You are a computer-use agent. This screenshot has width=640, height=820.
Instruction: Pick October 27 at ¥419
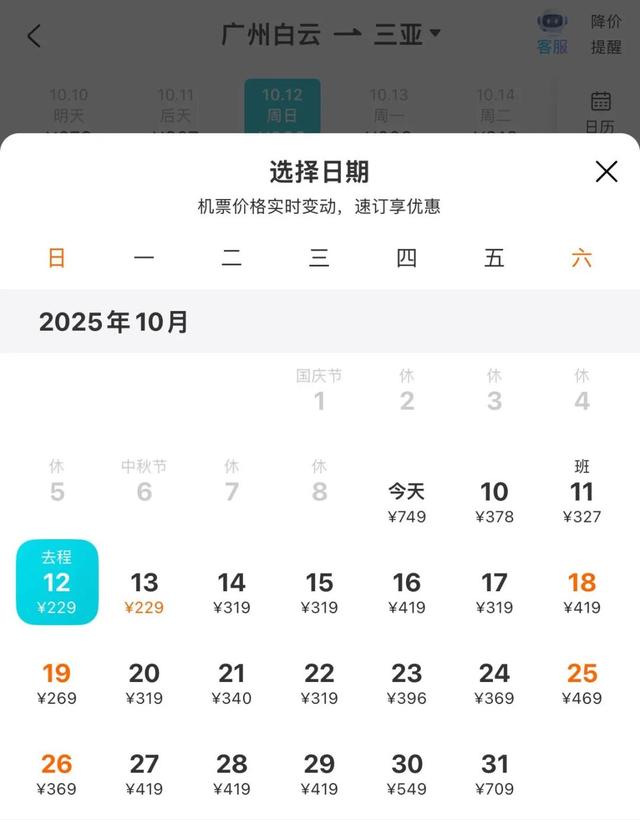pos(144,774)
